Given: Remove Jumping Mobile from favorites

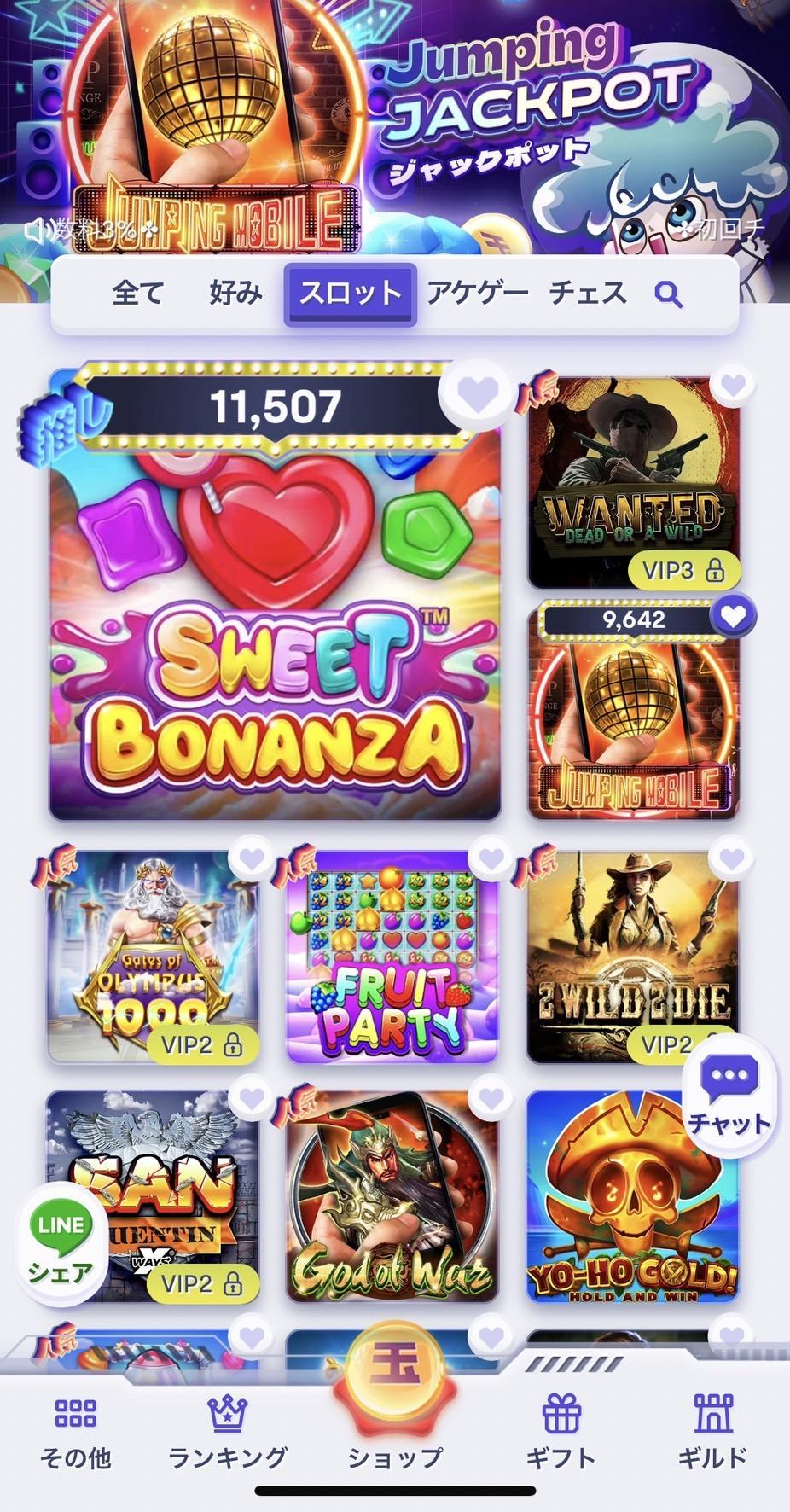Looking at the screenshot, I should (x=734, y=615).
